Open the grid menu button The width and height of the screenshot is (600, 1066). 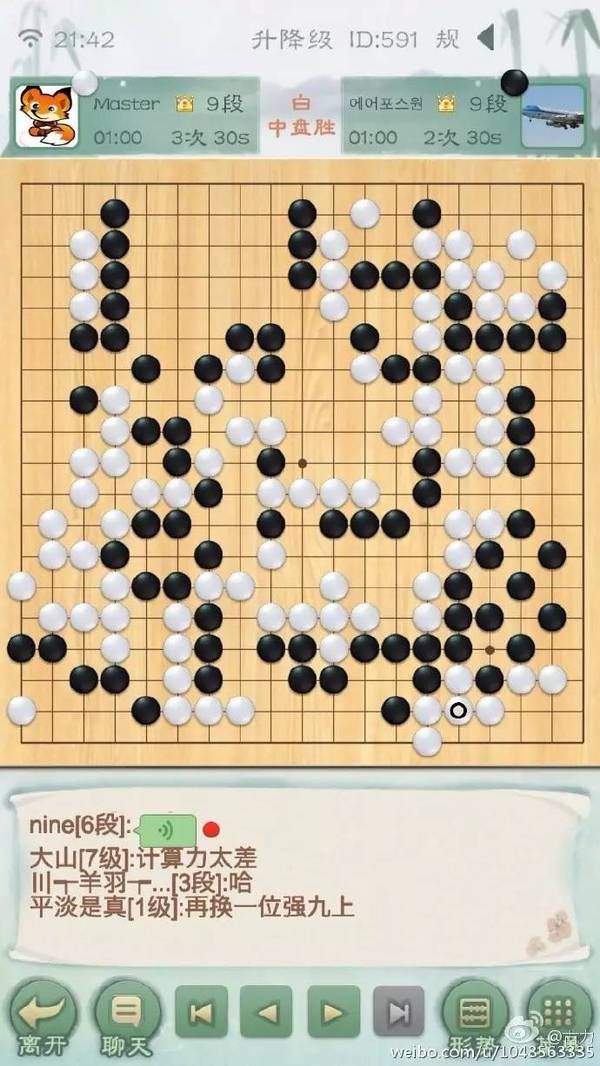pos(559,1014)
